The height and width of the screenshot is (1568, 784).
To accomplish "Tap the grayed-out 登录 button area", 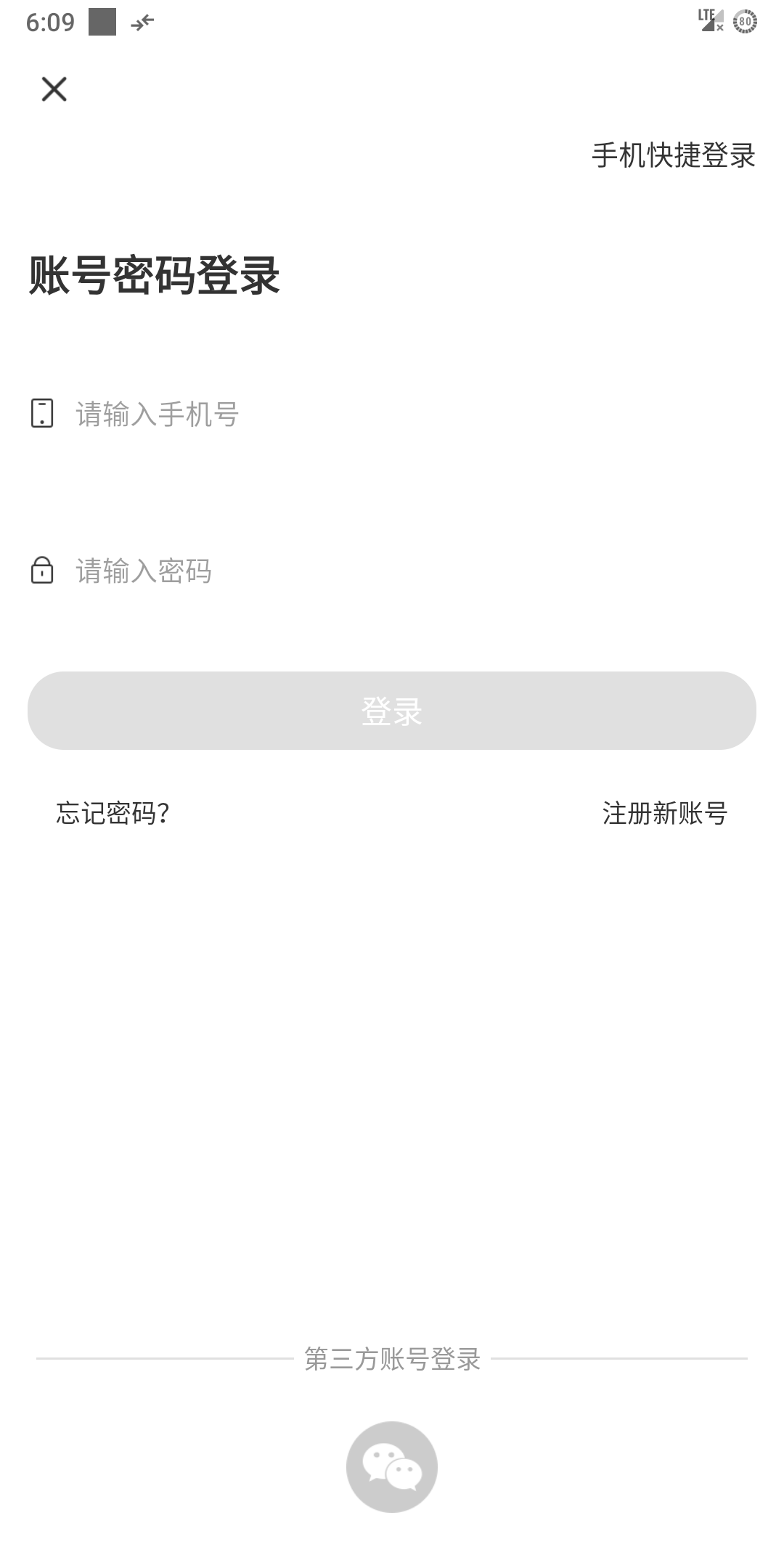I will pos(392,711).
